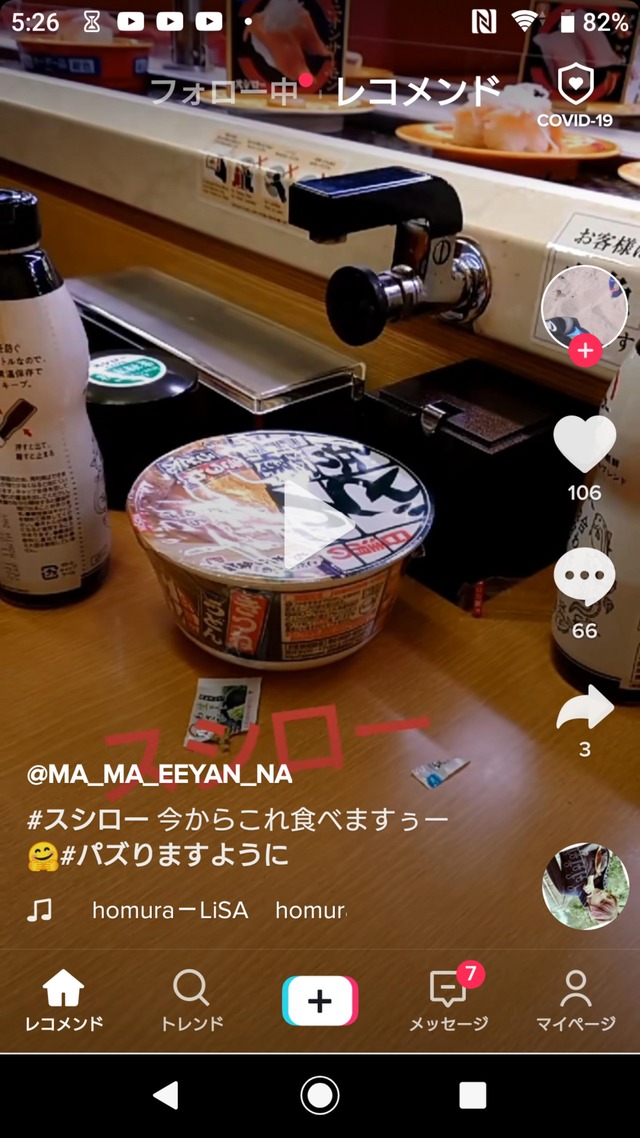
Task: Open the メッセージ inbox tab
Action: tap(449, 1000)
